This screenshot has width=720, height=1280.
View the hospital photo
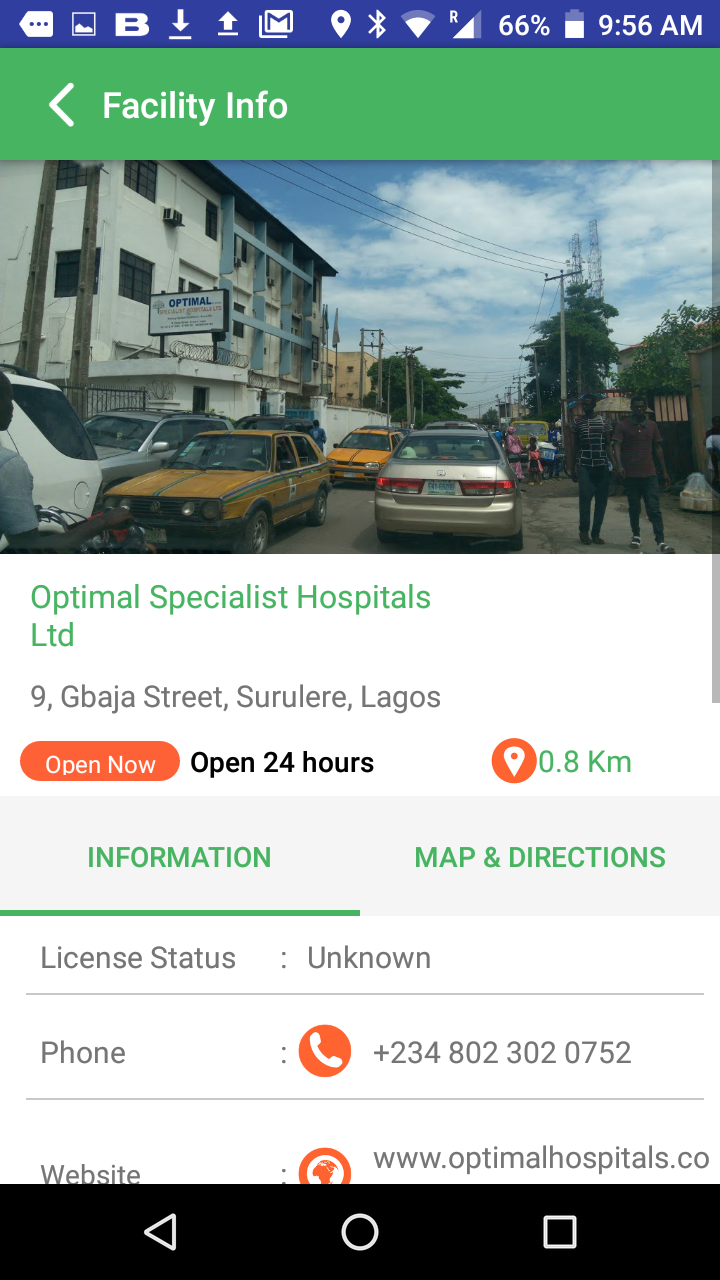pos(360,356)
